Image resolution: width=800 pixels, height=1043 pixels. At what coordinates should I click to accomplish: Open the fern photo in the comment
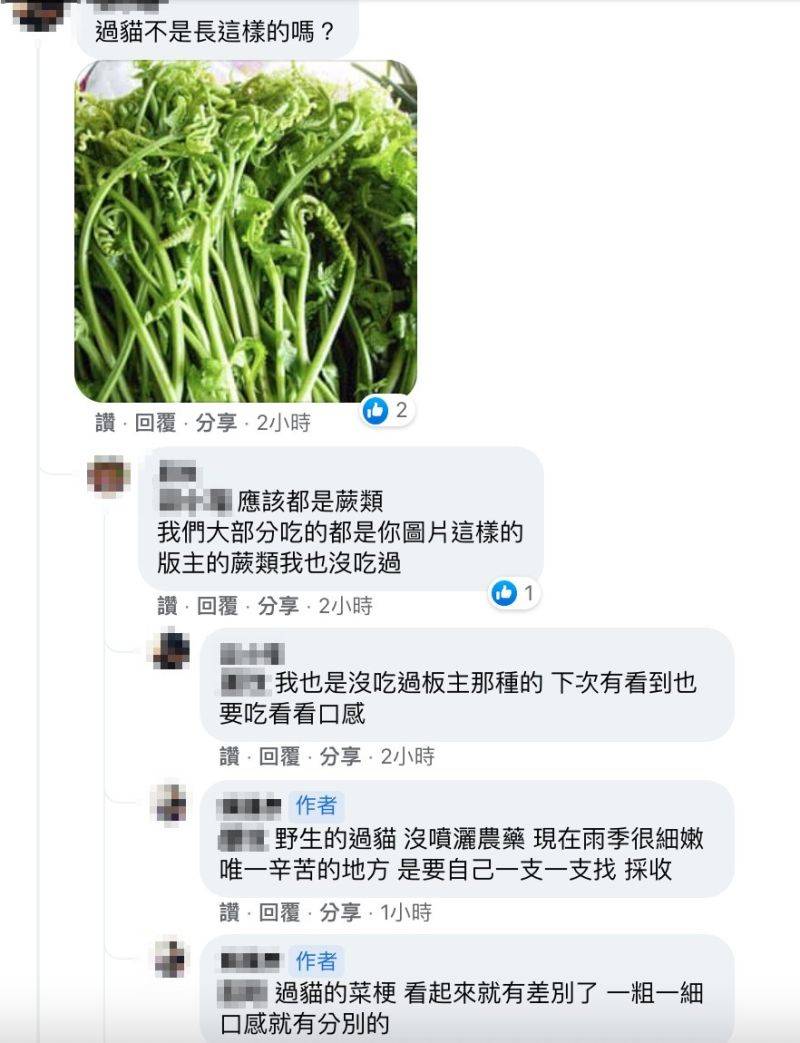click(245, 231)
